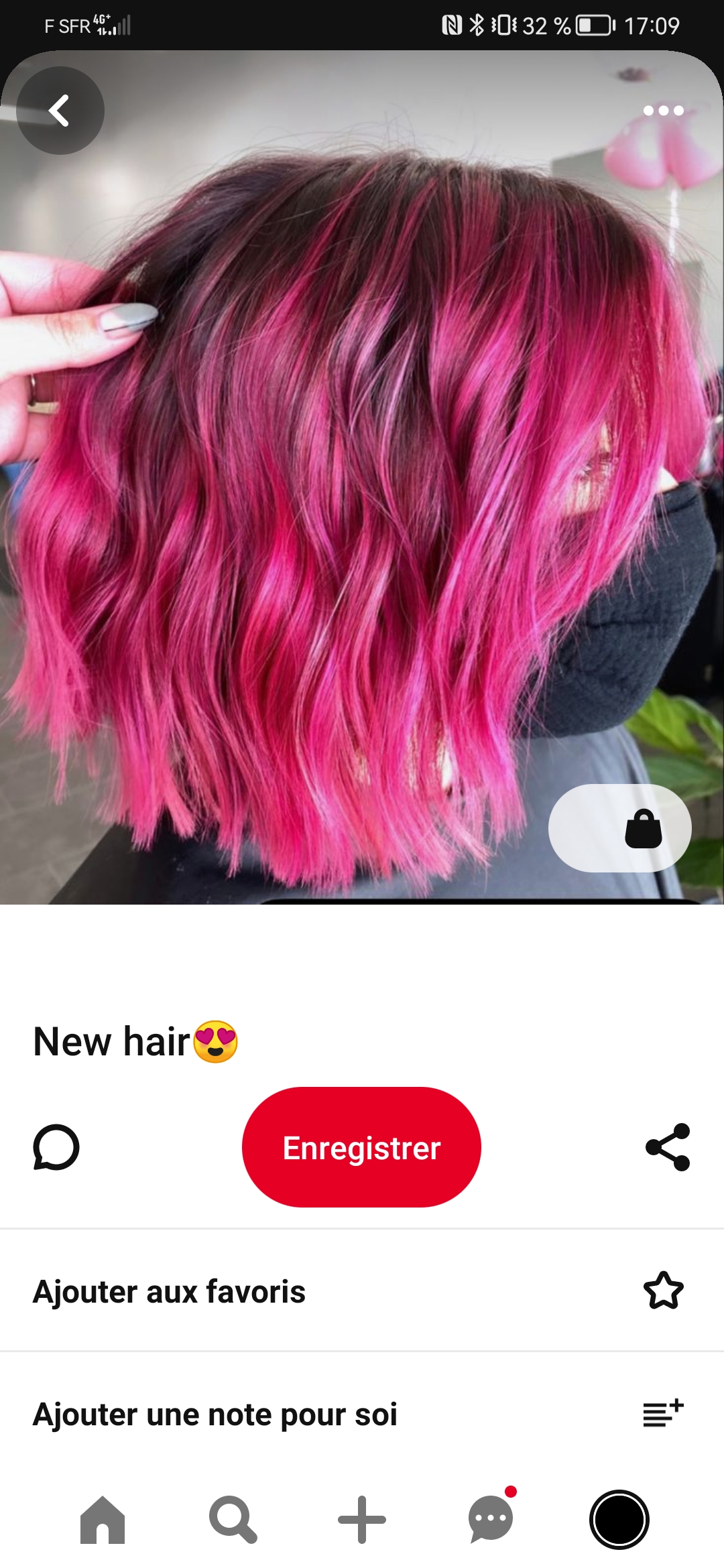Switch to the search tab
Screen dimensions: 724x1568
(x=233, y=1520)
